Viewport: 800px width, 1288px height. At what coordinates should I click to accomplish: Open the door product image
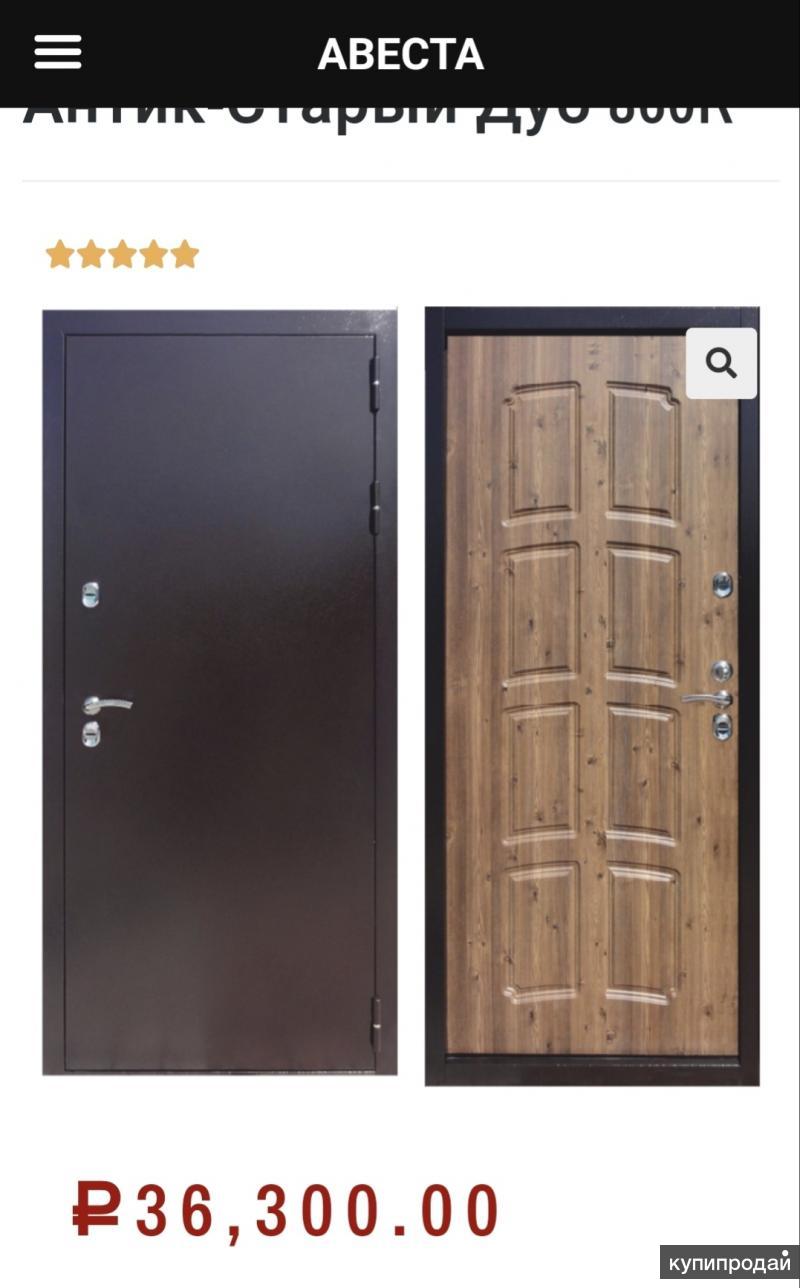(400, 695)
